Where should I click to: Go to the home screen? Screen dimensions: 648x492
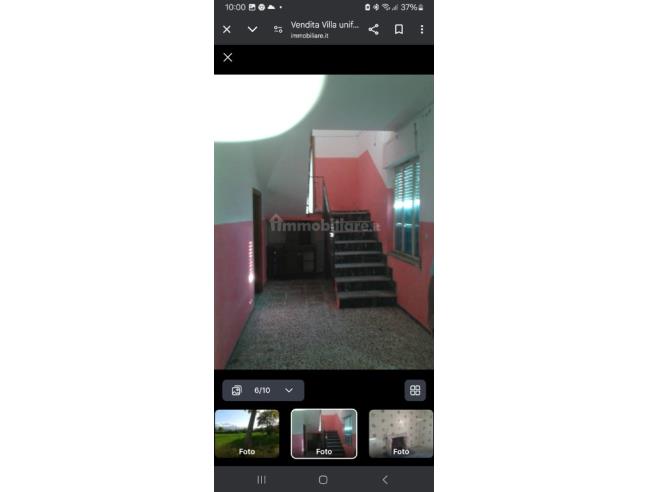pos(323,480)
